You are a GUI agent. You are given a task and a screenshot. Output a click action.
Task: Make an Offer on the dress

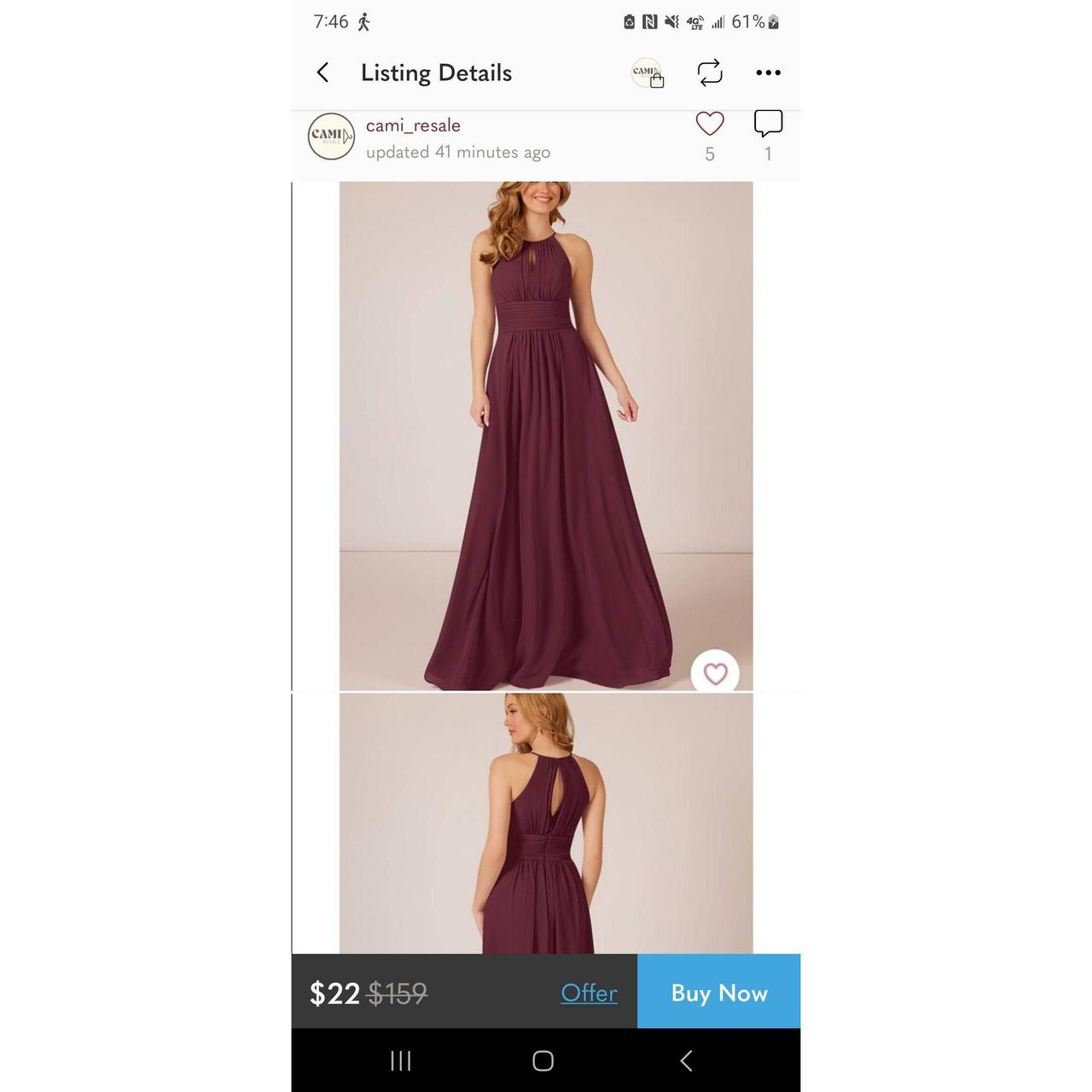pos(589,992)
